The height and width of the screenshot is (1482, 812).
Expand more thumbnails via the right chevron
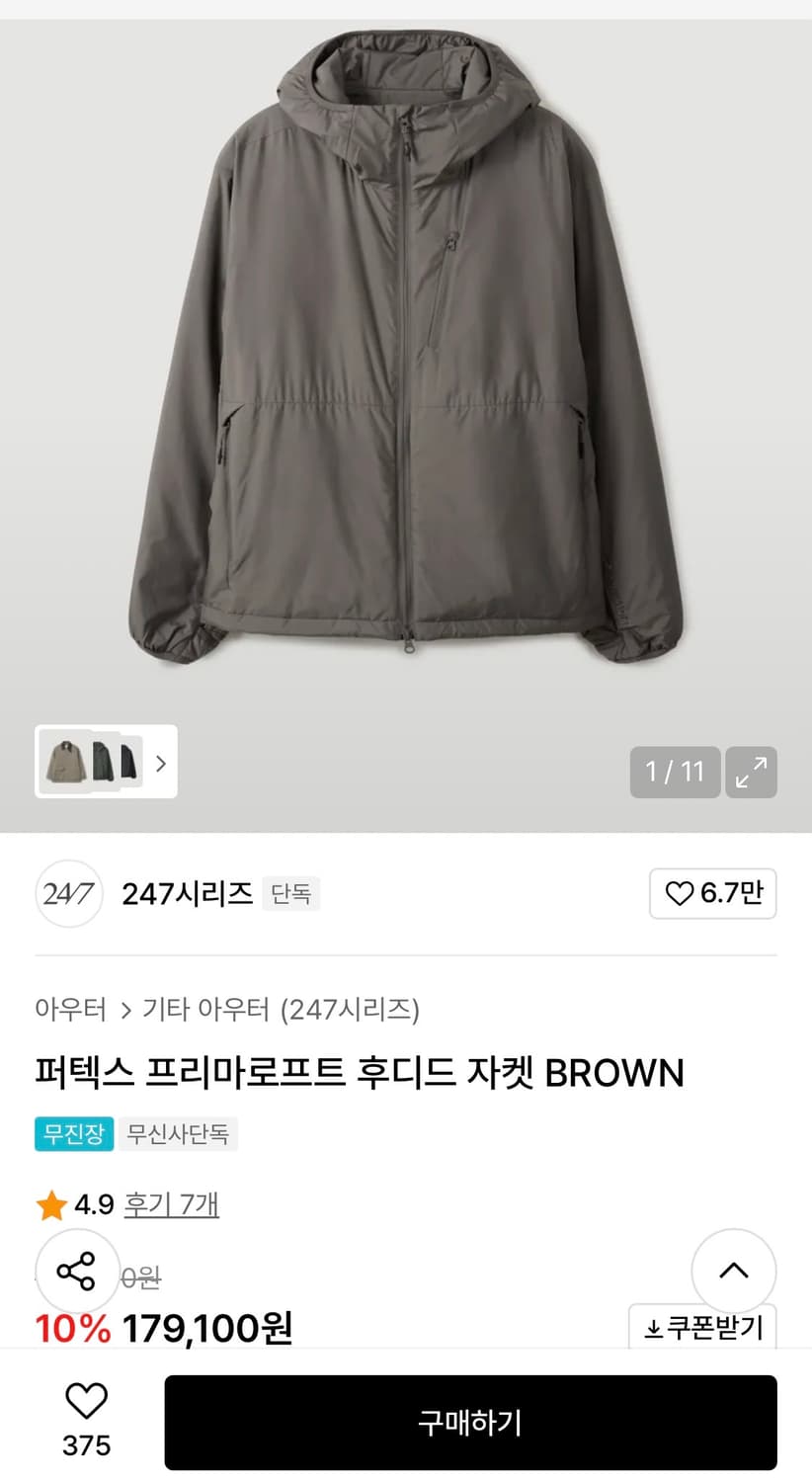pyautogui.click(x=161, y=764)
